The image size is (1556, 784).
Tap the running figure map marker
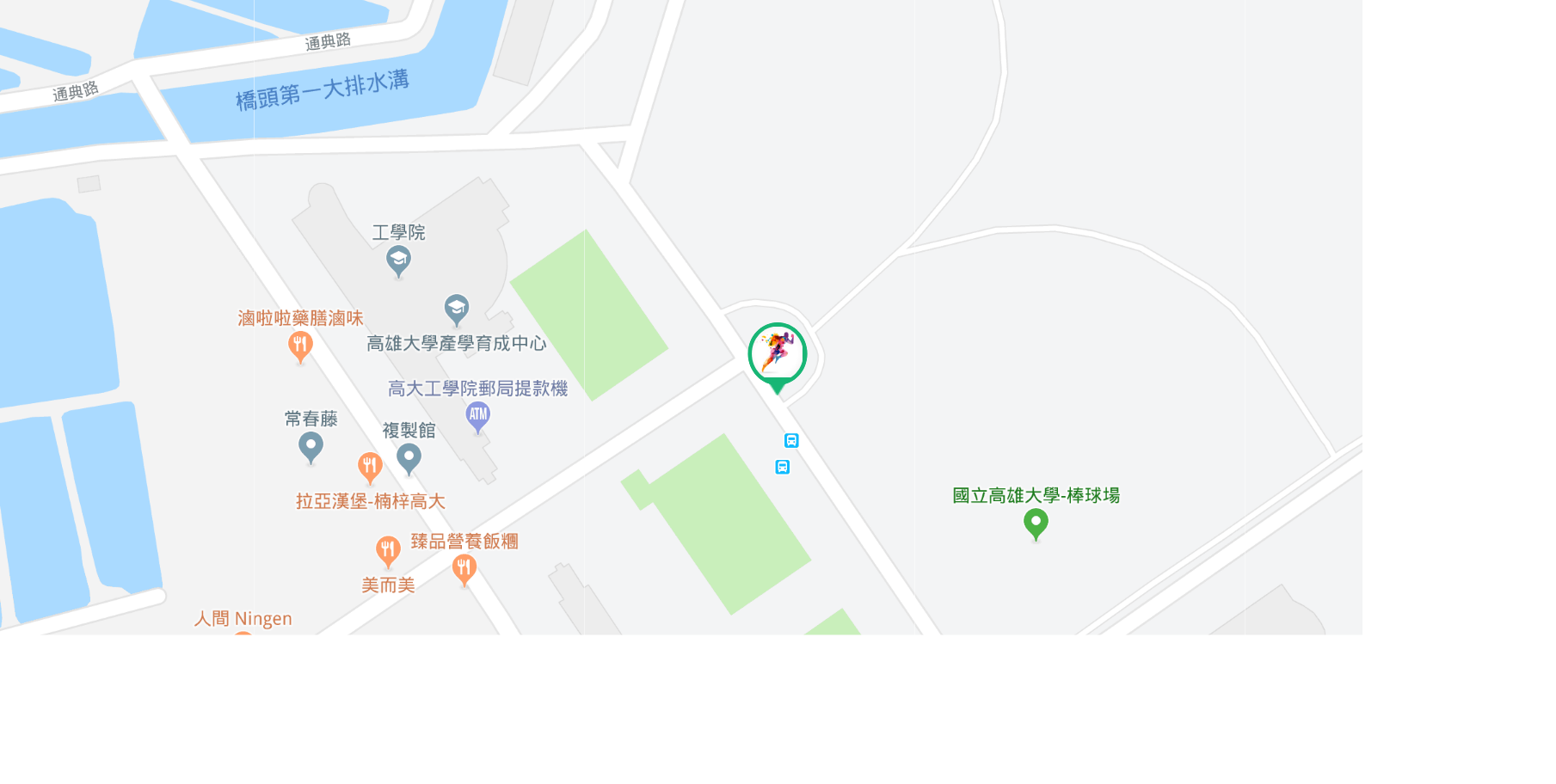point(777,353)
